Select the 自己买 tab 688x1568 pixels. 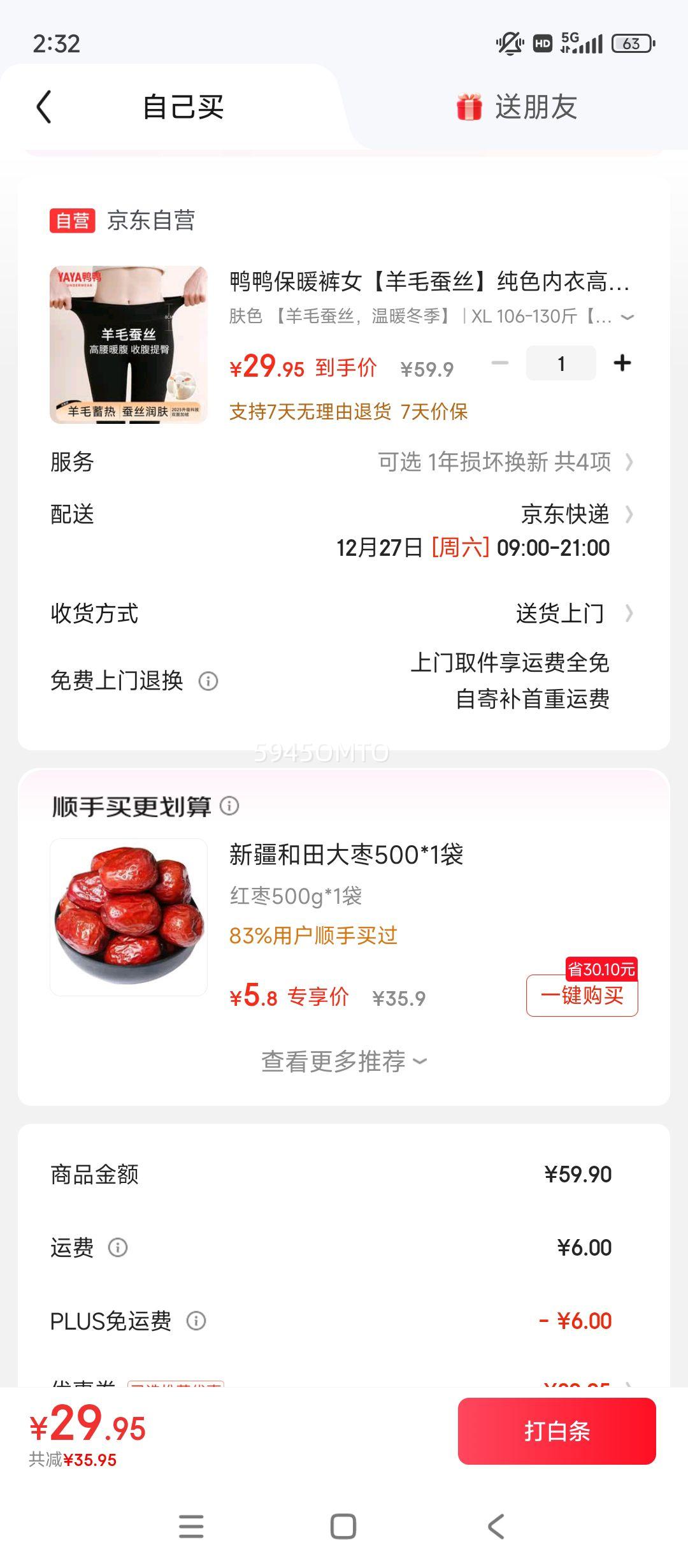[183, 107]
